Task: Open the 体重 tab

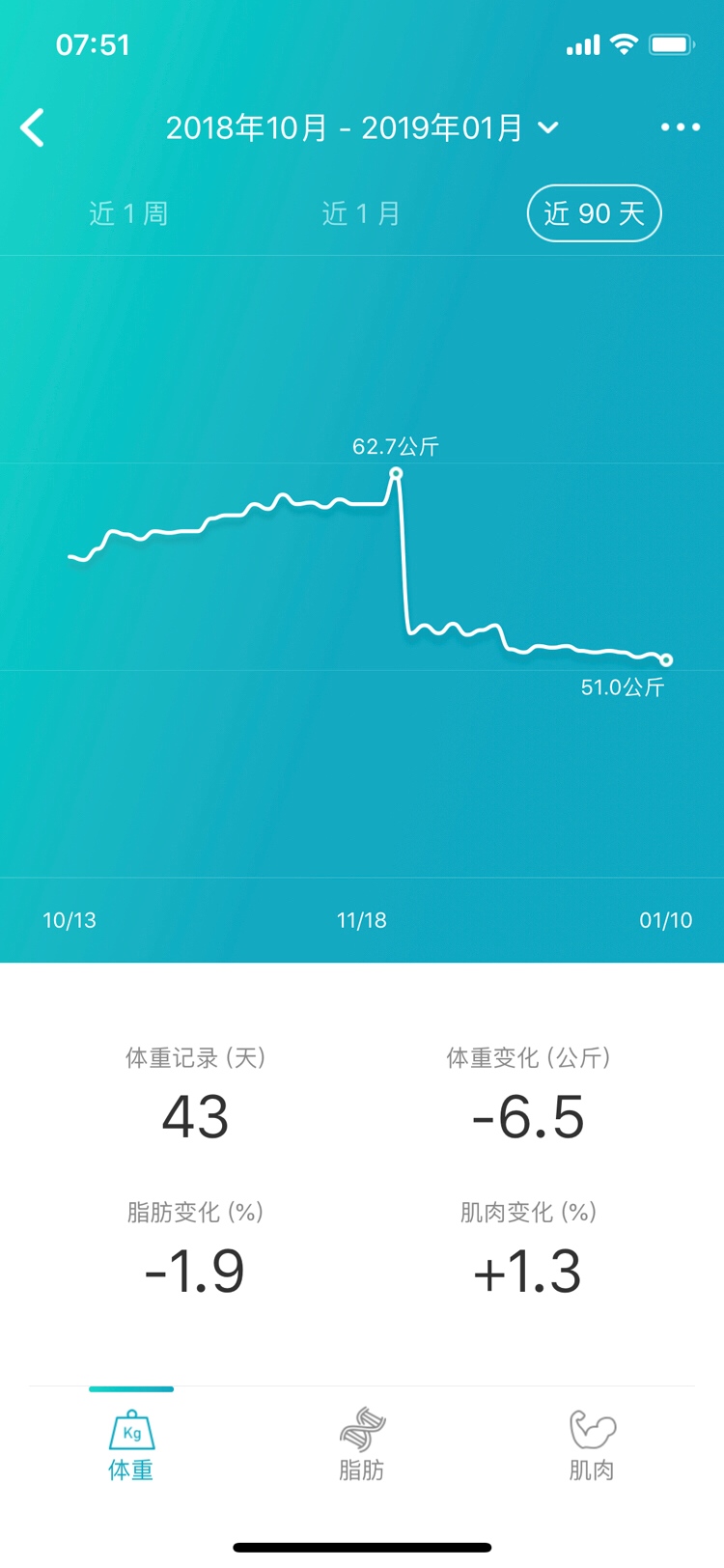Action: (131, 1445)
